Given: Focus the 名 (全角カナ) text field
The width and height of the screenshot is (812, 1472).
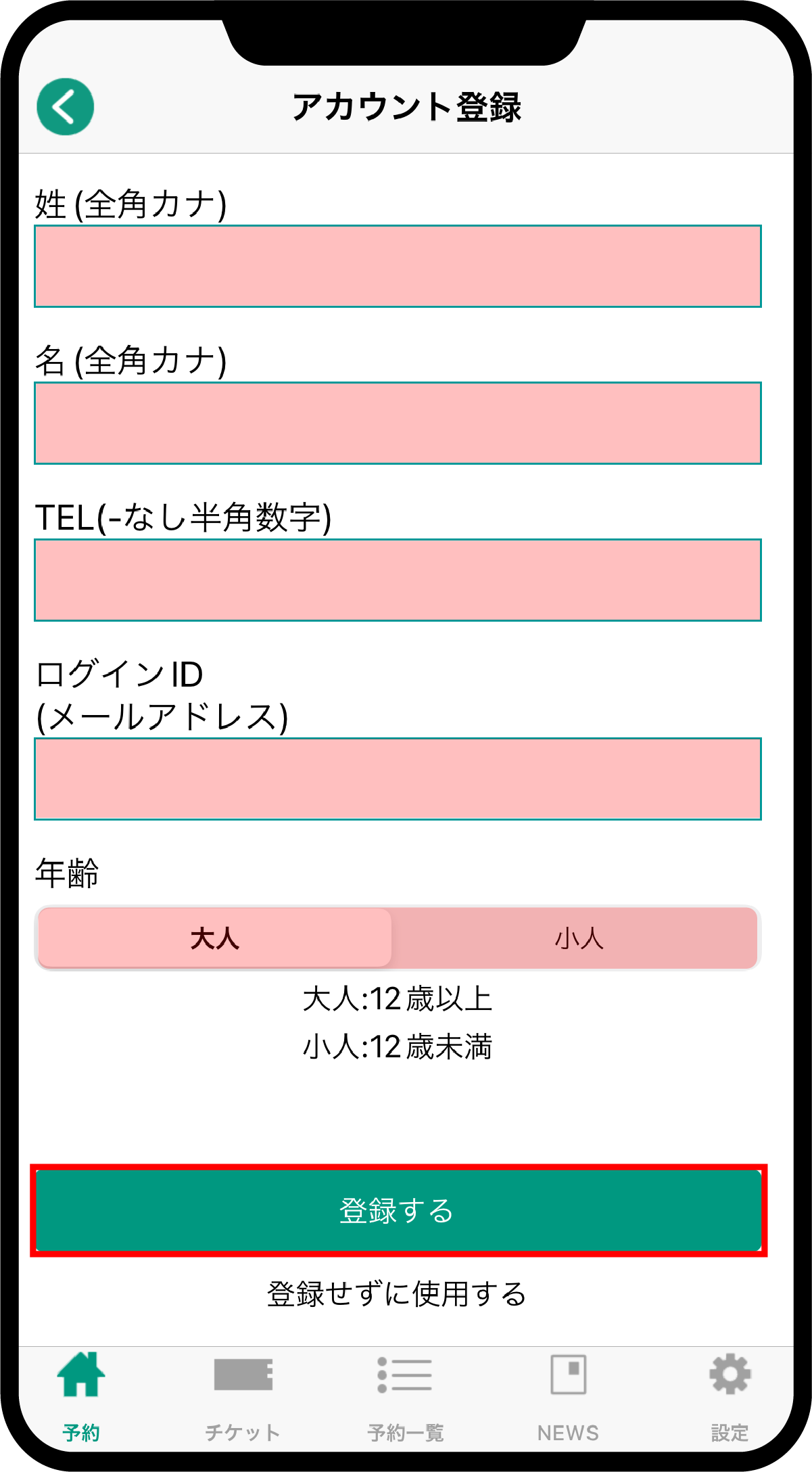Looking at the screenshot, I should 398,423.
